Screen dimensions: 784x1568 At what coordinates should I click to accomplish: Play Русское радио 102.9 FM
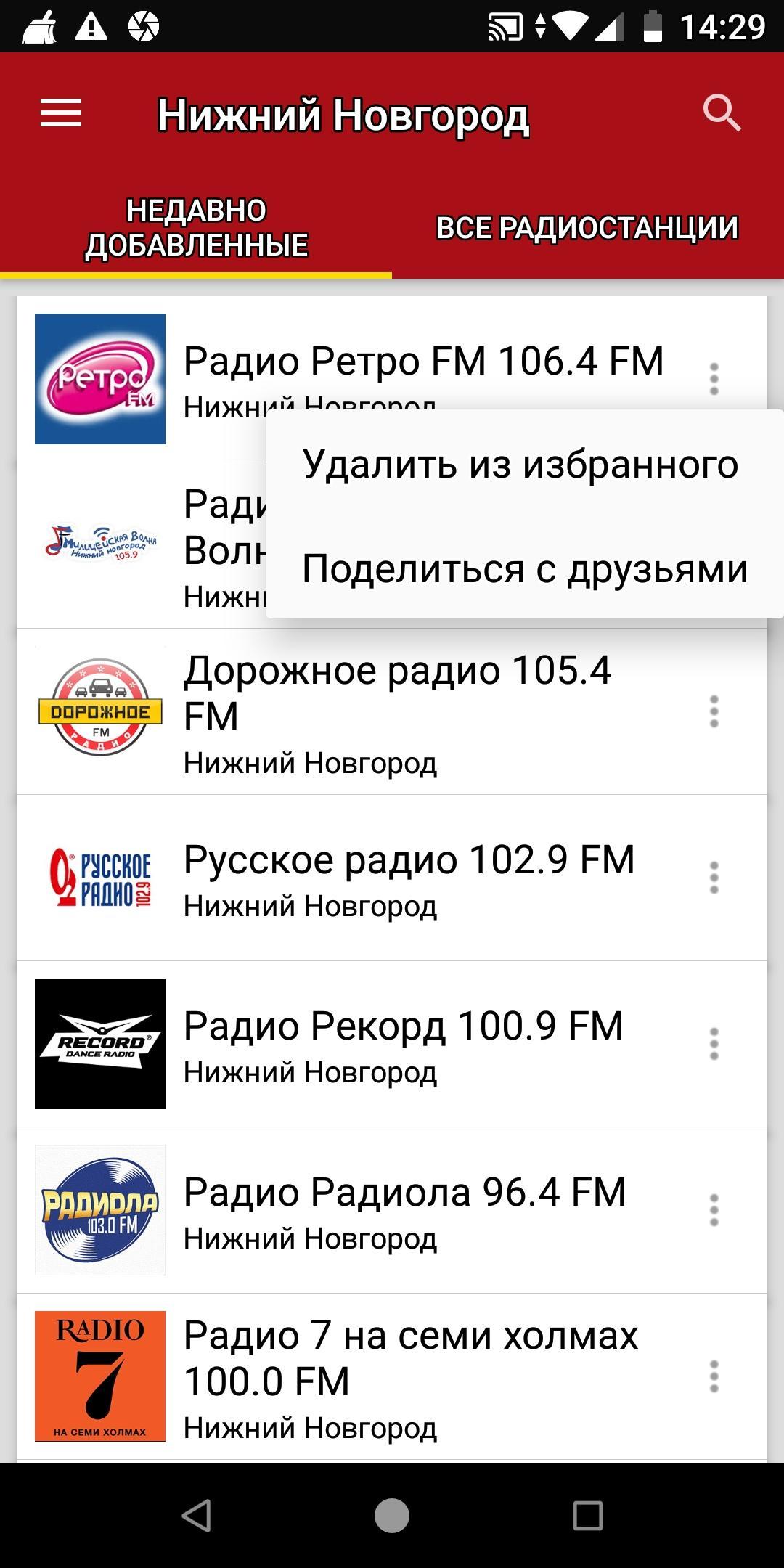pyautogui.click(x=409, y=877)
